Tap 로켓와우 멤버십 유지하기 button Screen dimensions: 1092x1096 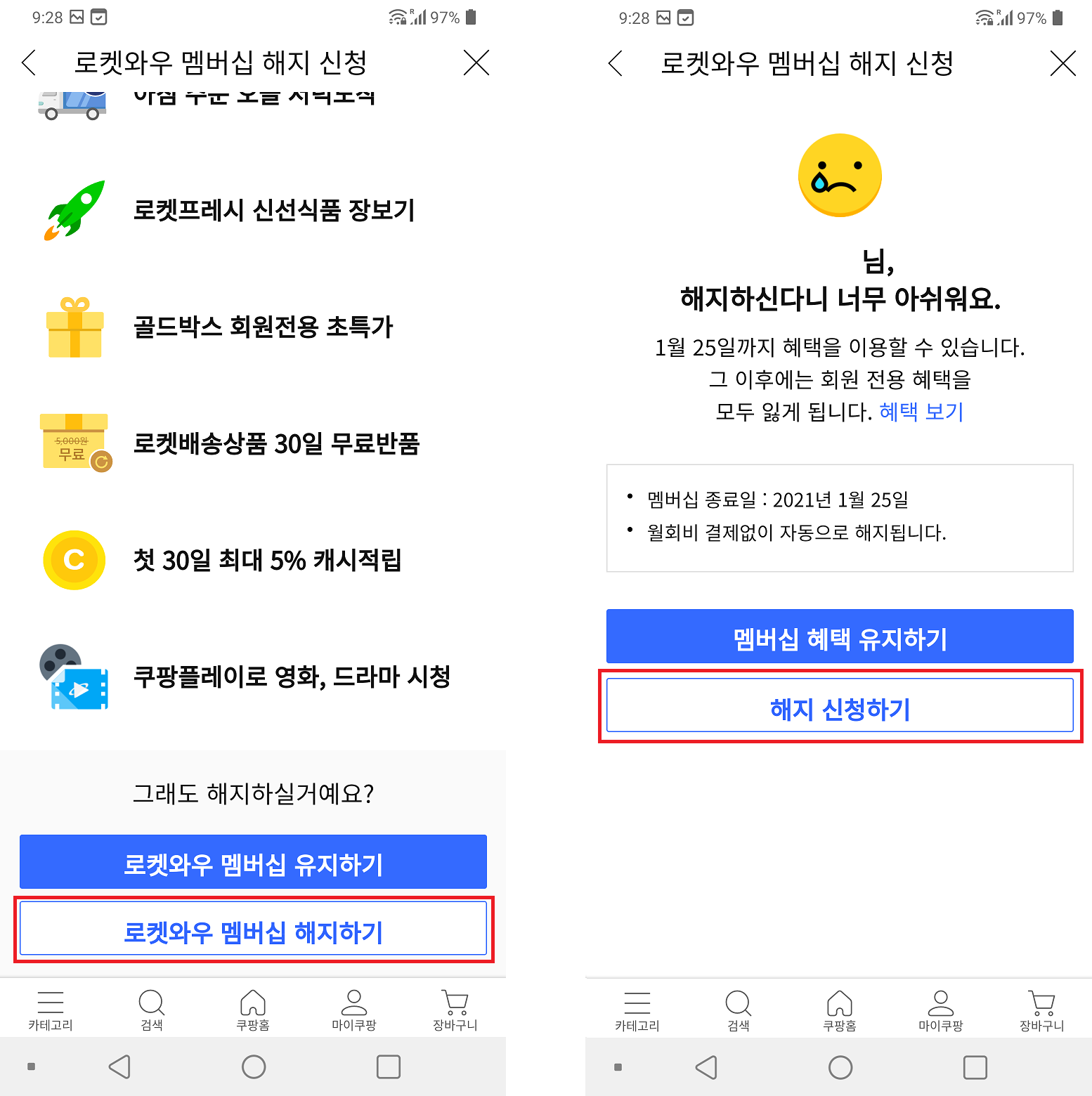coord(253,862)
